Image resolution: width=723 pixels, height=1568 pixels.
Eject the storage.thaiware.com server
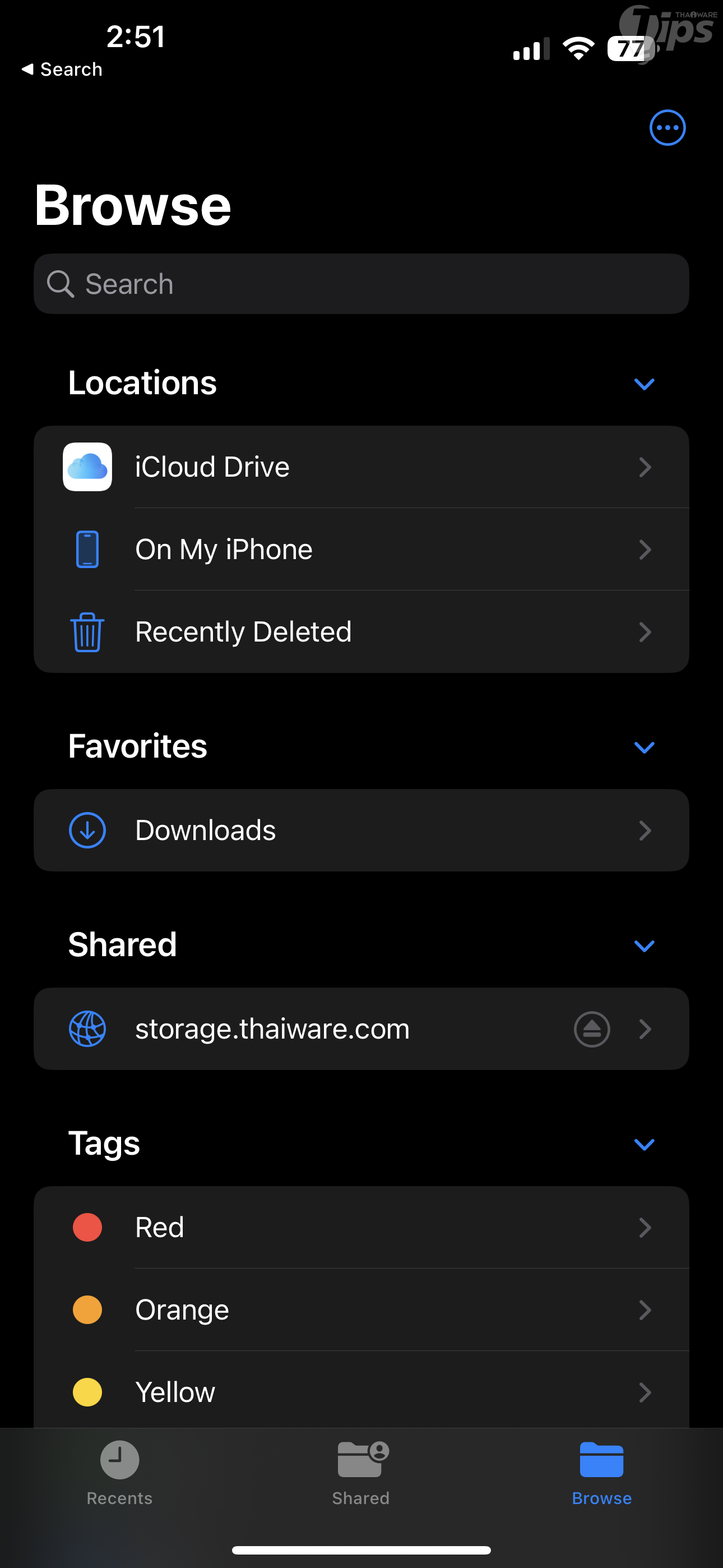pyautogui.click(x=591, y=1029)
